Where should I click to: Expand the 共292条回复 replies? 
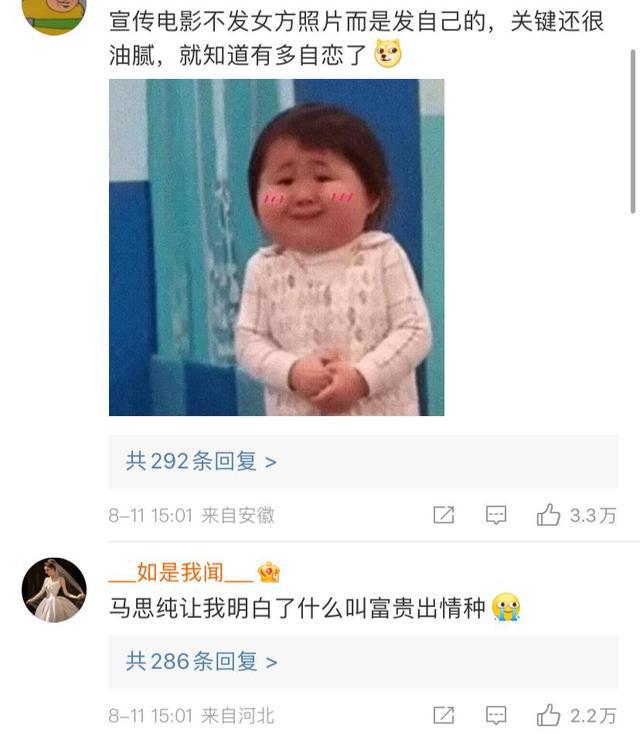[x=201, y=461]
